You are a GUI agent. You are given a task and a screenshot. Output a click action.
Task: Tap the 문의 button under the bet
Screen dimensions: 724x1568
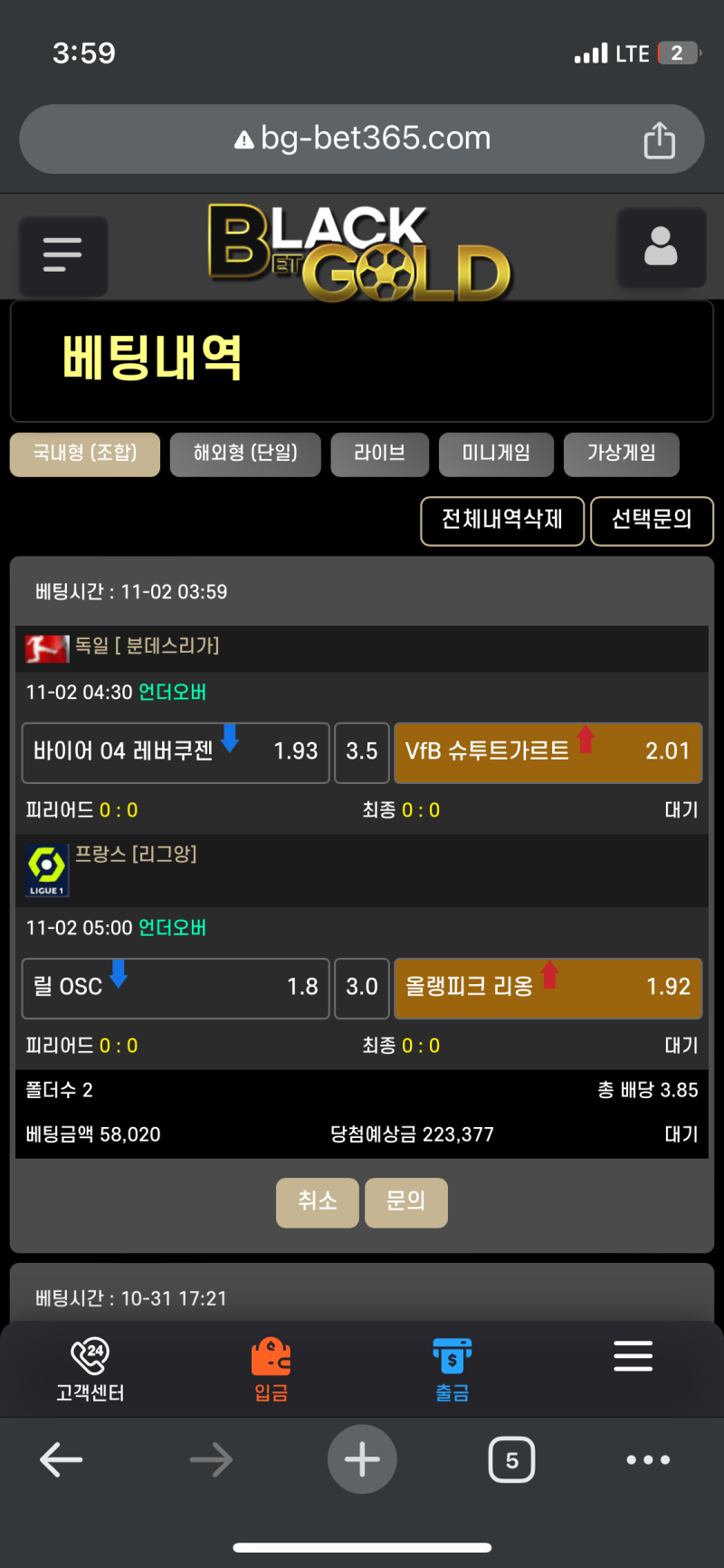click(x=405, y=1202)
